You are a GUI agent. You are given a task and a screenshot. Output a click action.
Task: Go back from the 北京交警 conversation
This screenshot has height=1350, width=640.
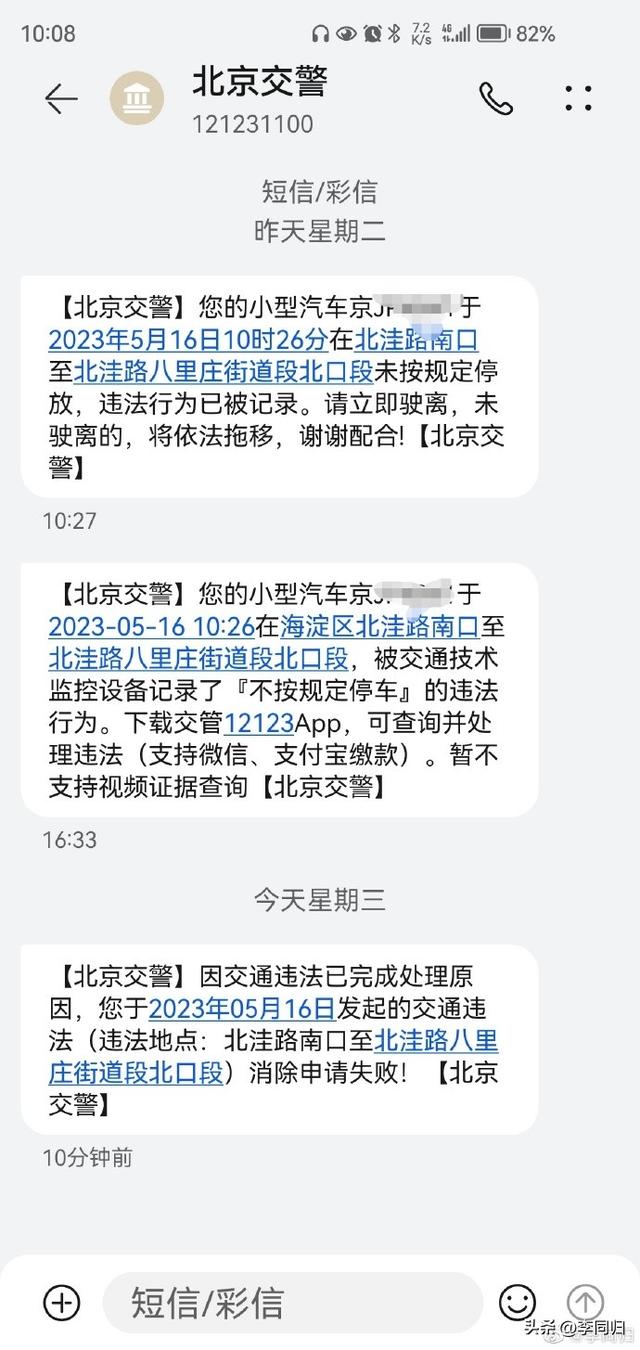pyautogui.click(x=61, y=98)
